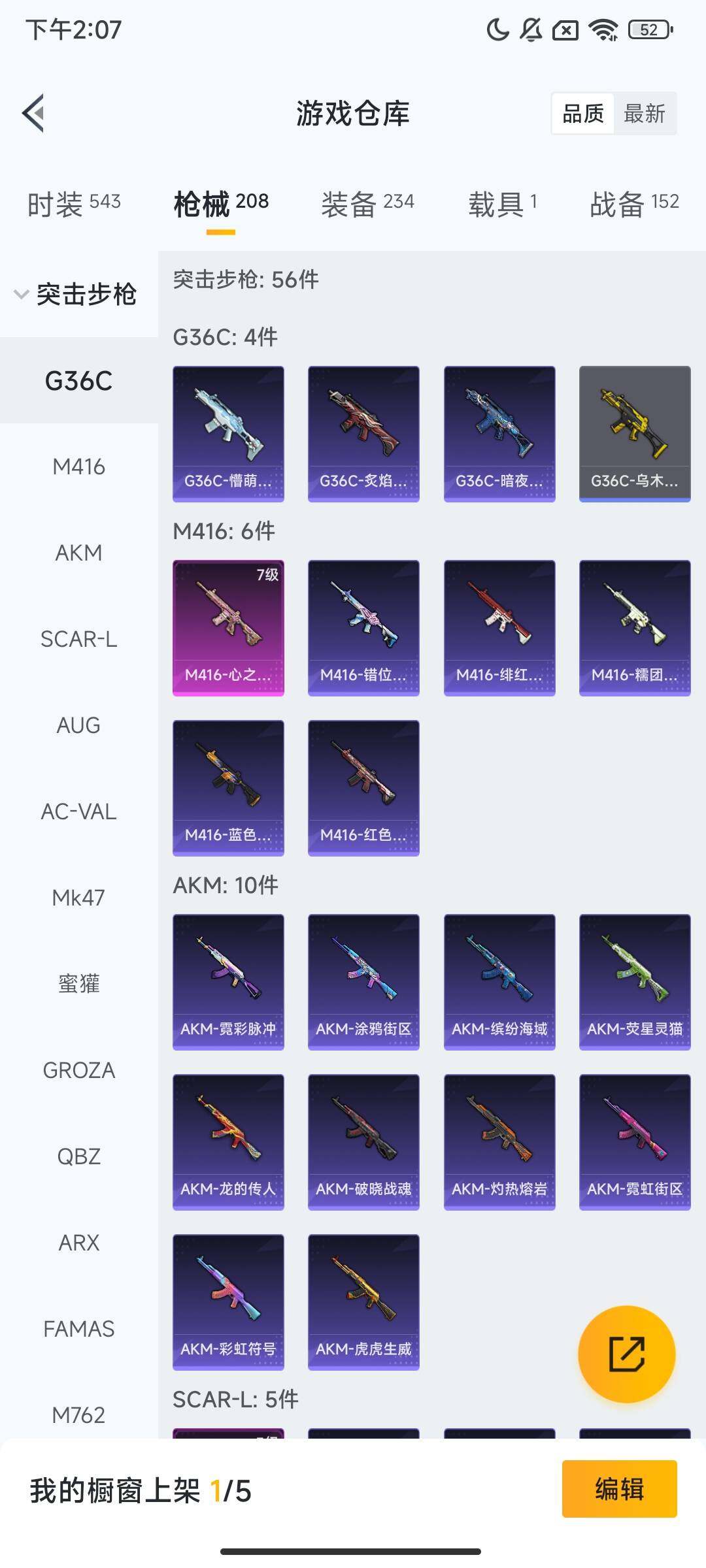Open the G36C-乌木 skin tile

point(634,433)
